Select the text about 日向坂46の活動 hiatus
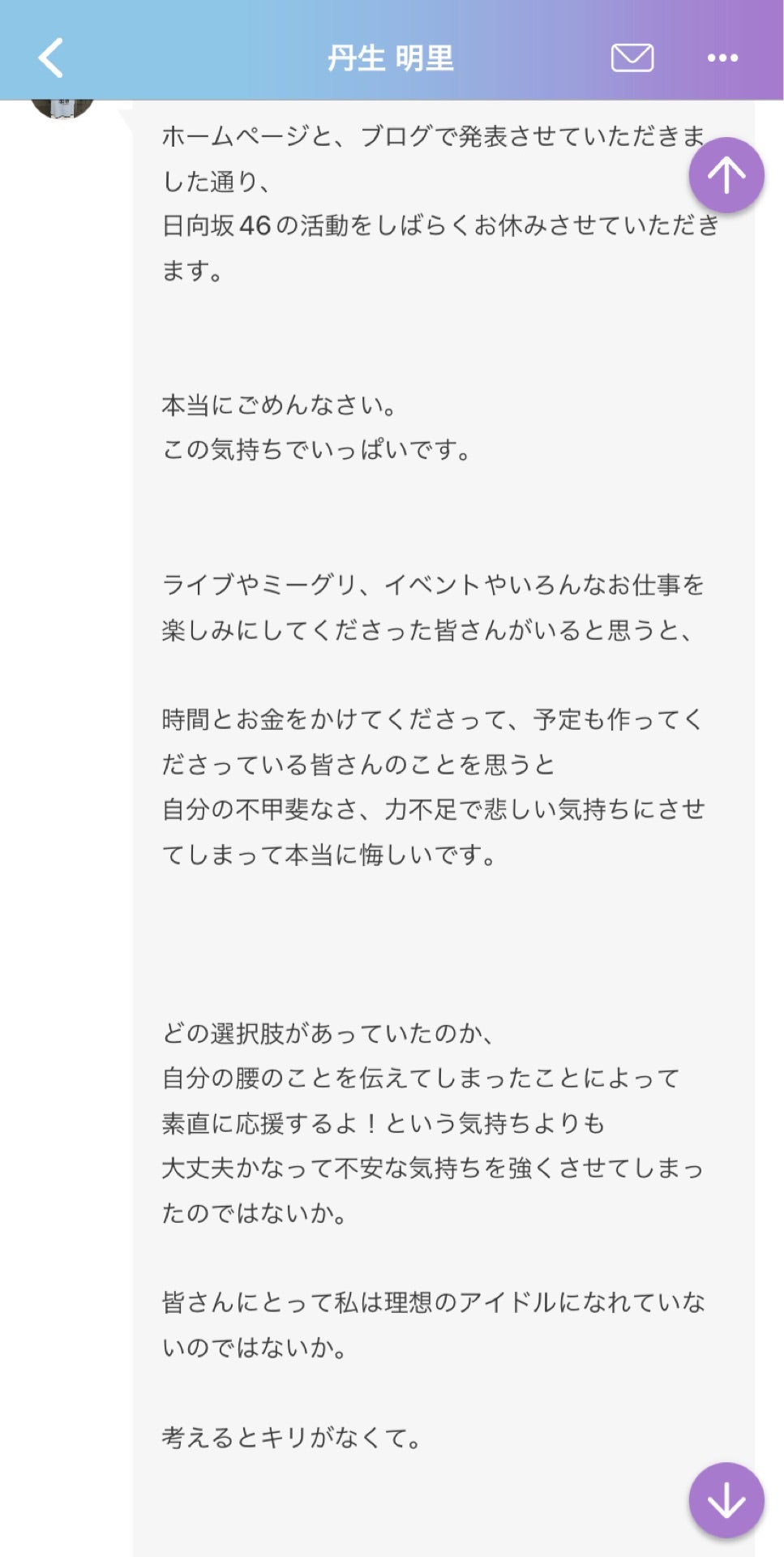Screen dimensions: 784x1557 pyautogui.click(x=438, y=228)
